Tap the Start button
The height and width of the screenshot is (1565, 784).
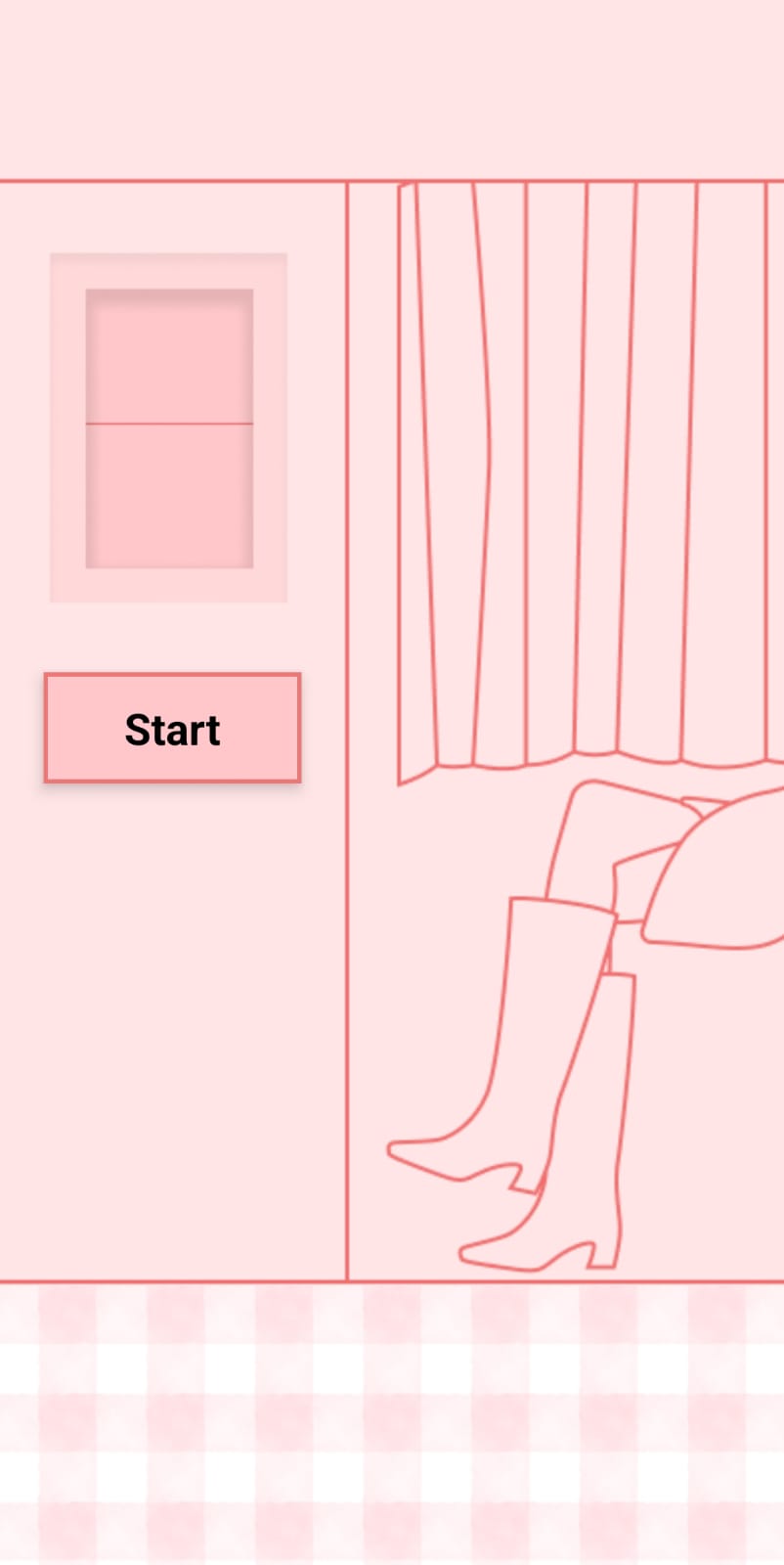point(172,729)
